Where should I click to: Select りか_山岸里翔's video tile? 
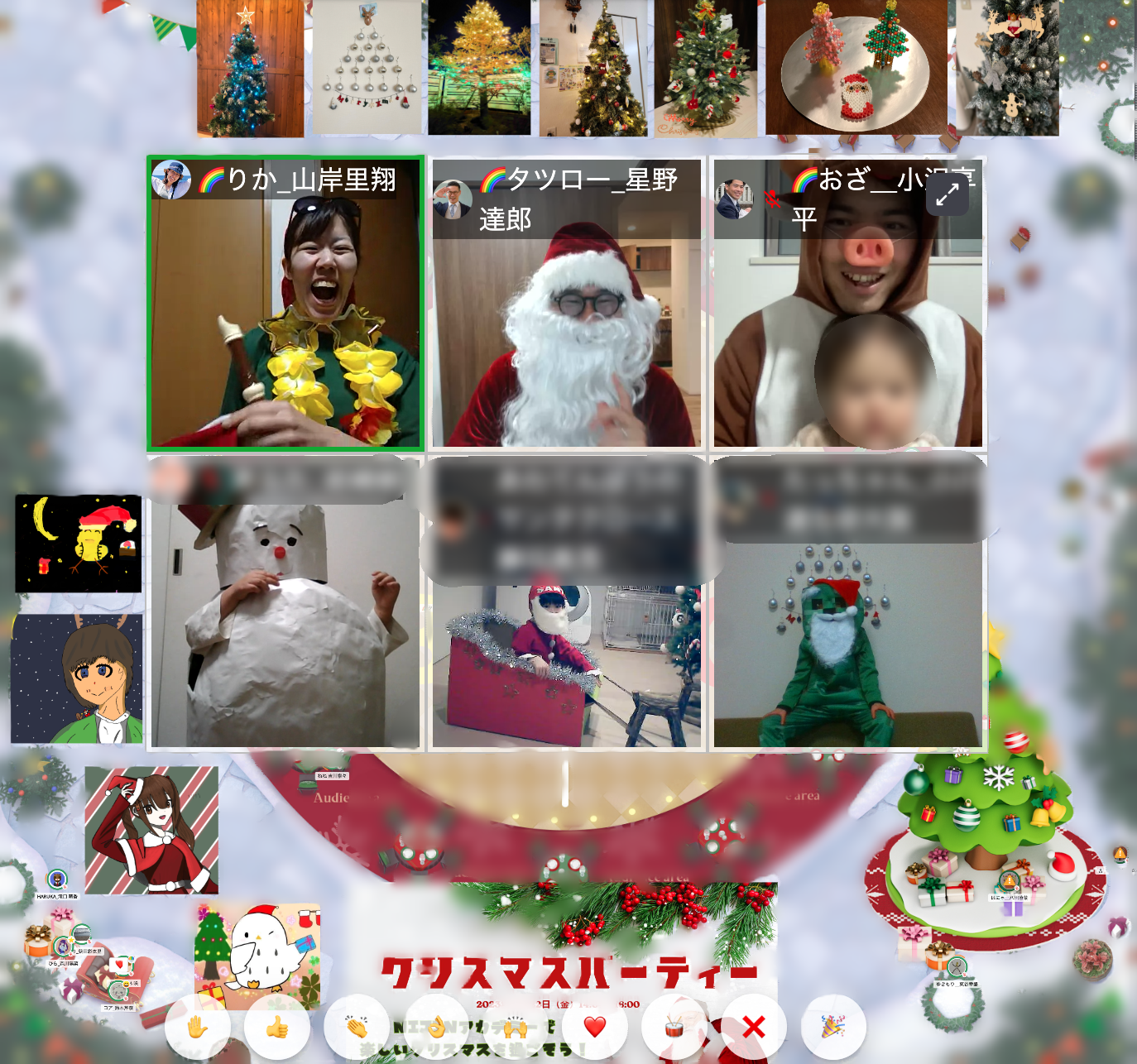(285, 303)
